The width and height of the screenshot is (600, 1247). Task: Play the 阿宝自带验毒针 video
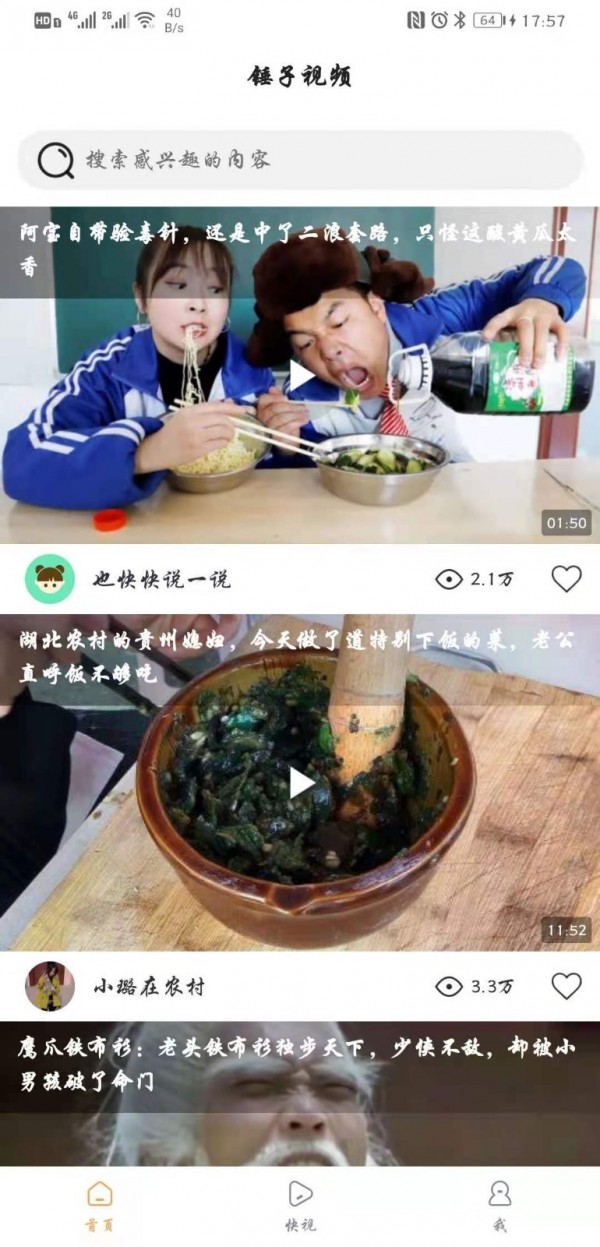click(x=301, y=376)
